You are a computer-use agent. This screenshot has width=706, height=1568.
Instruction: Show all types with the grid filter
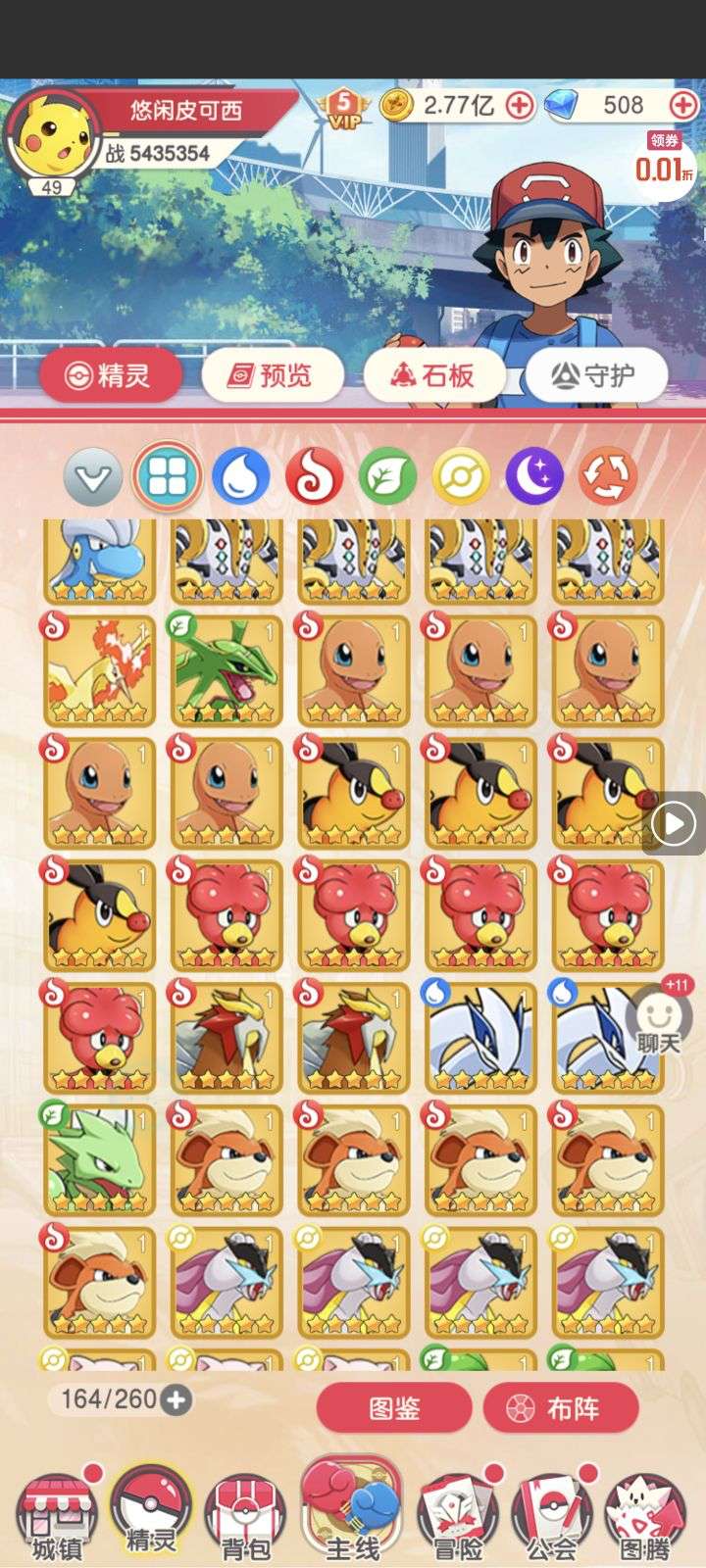167,477
